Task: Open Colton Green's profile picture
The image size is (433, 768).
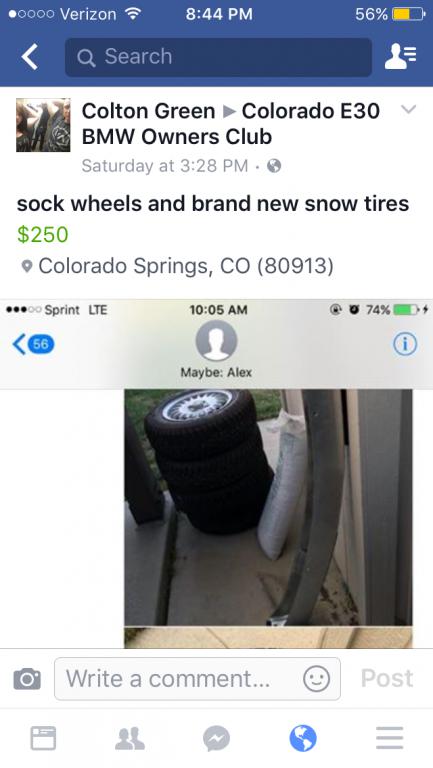Action: [43, 125]
